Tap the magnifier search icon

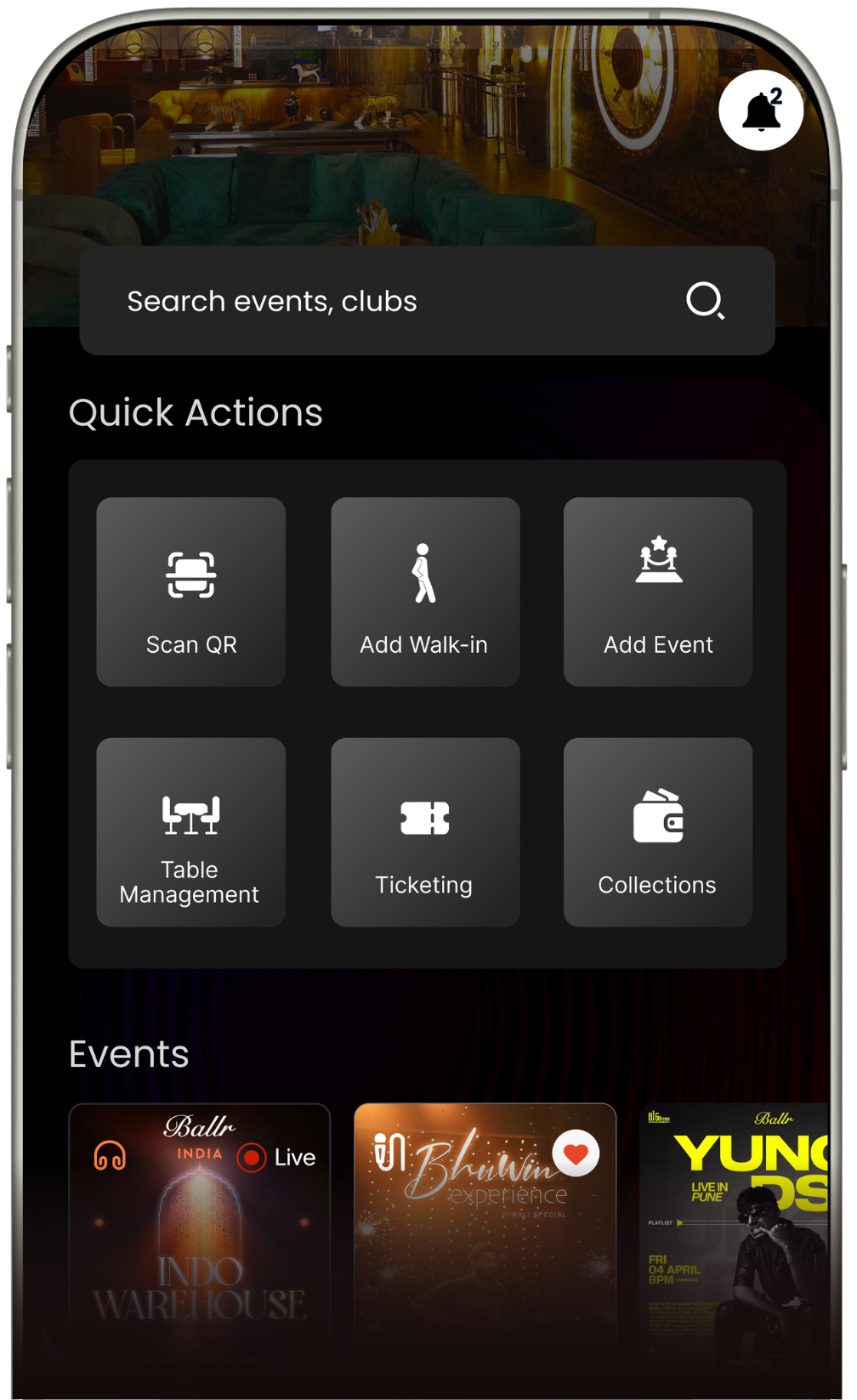coord(705,301)
